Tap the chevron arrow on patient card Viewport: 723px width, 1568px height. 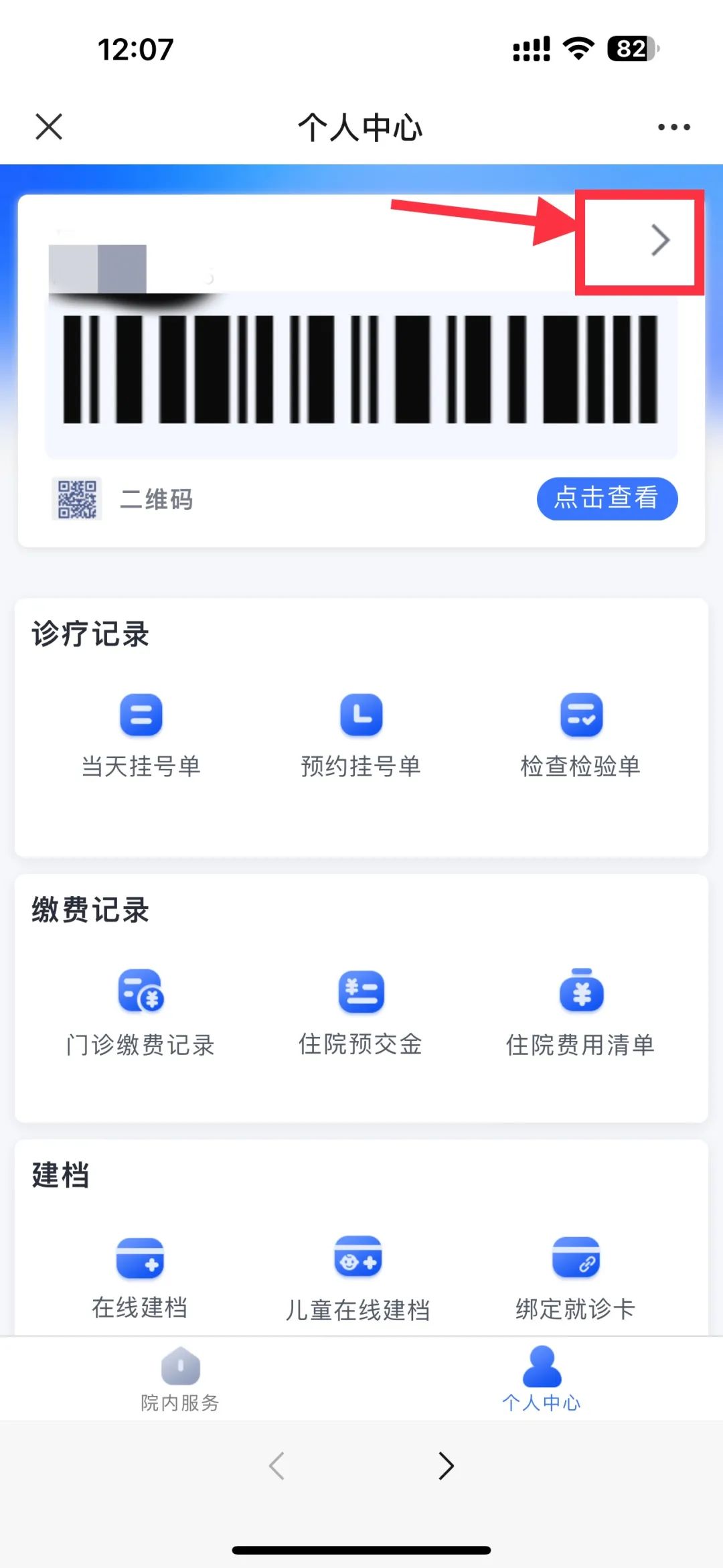click(660, 240)
